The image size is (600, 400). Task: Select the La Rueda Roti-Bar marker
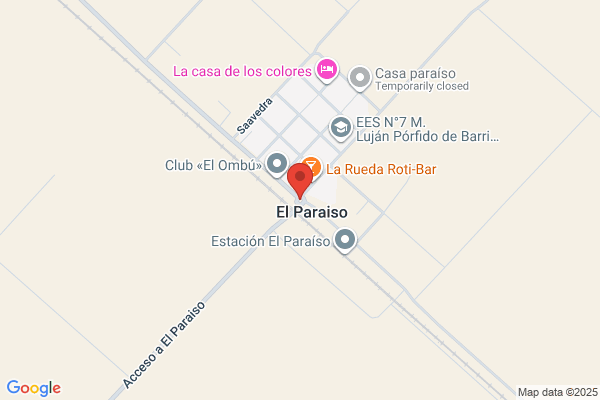click(x=313, y=165)
